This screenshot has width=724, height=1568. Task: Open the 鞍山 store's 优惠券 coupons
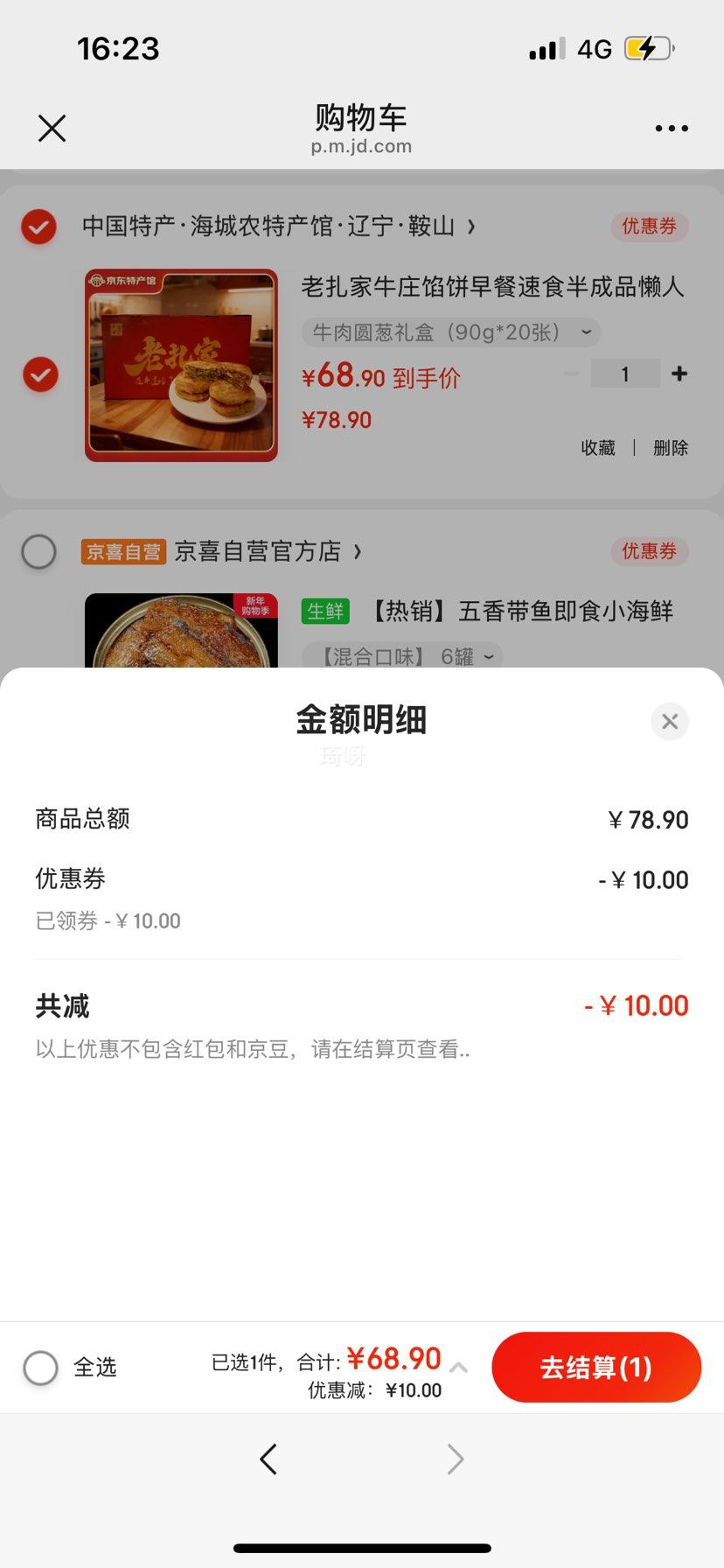pos(649,226)
